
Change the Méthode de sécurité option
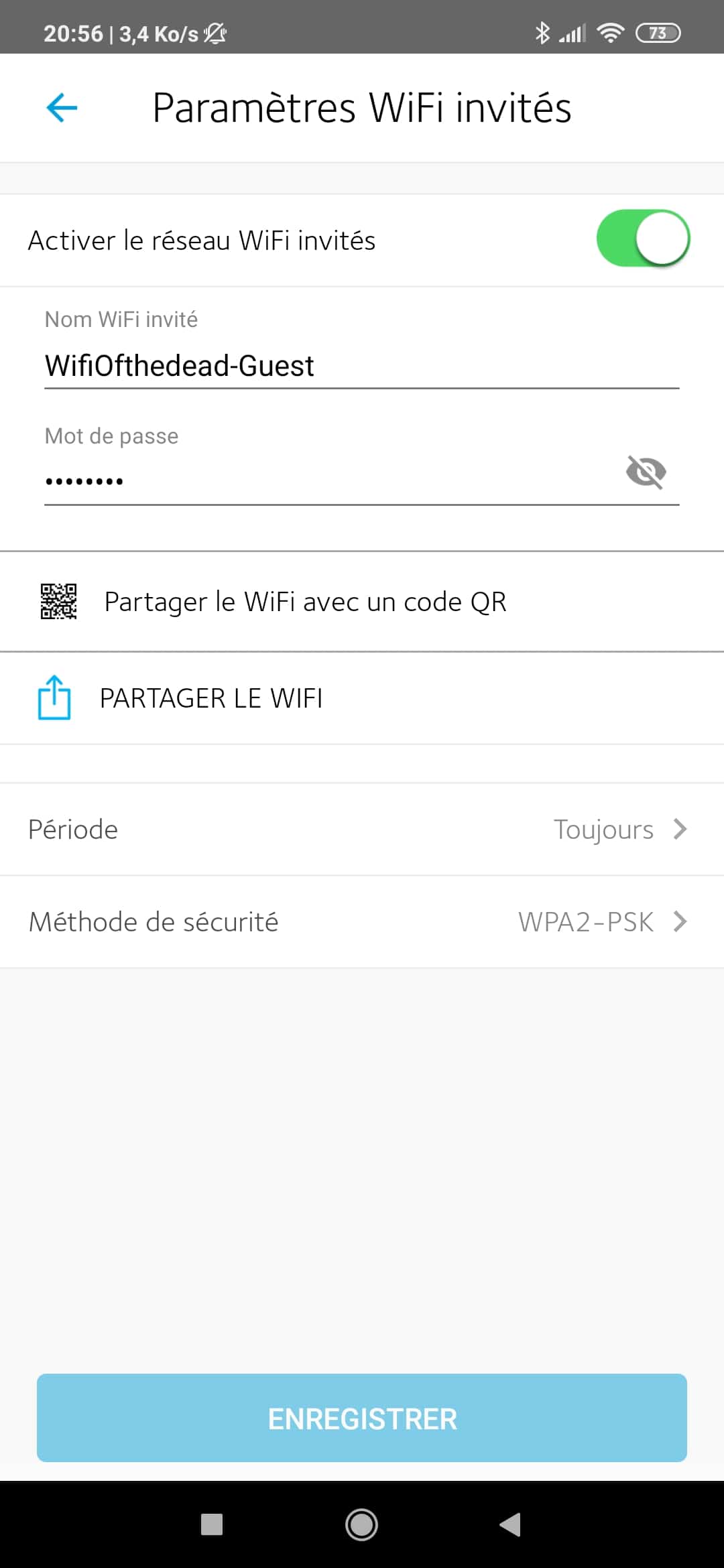[362, 922]
